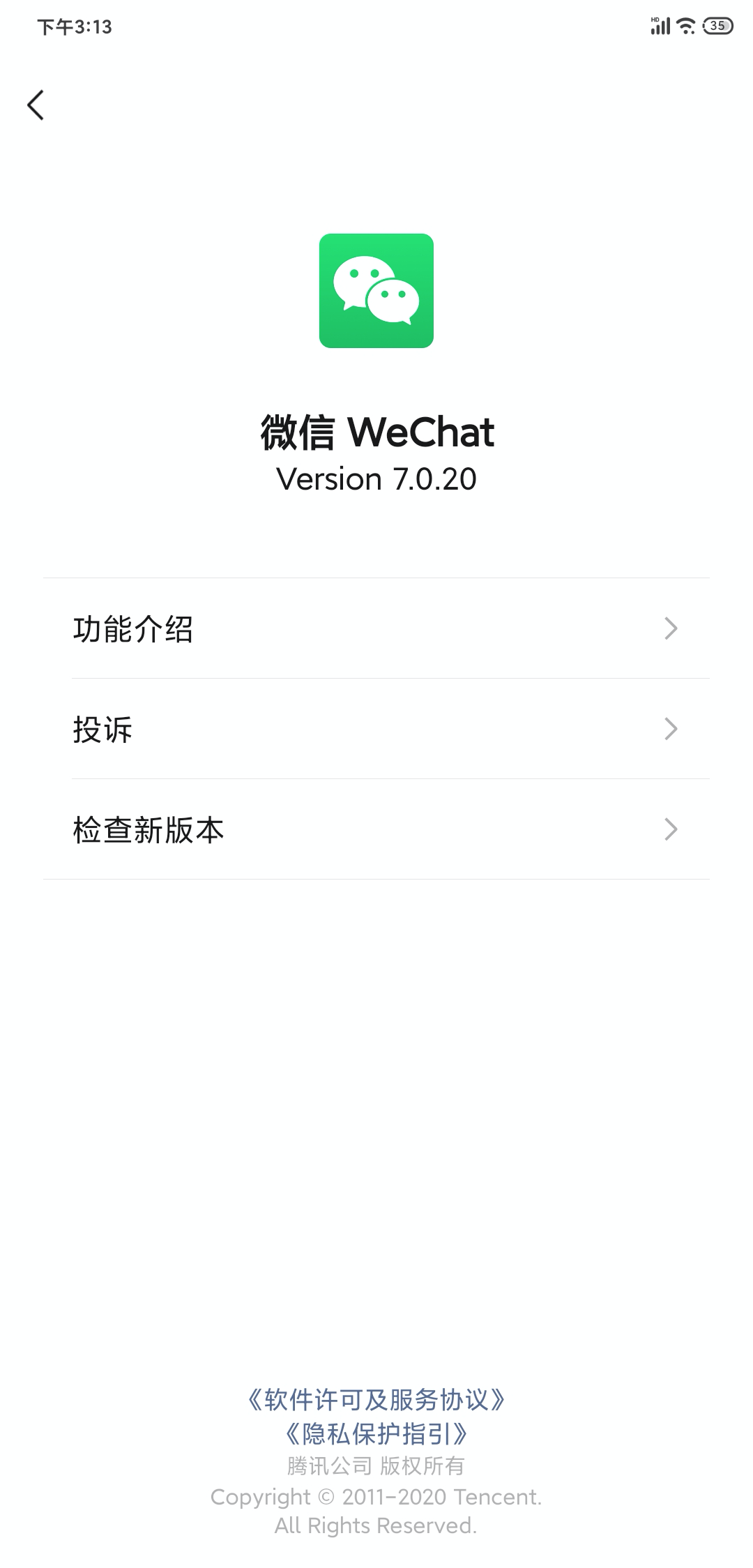
Task: Open the 《隐私保护指引》 link
Action: pos(376,1434)
